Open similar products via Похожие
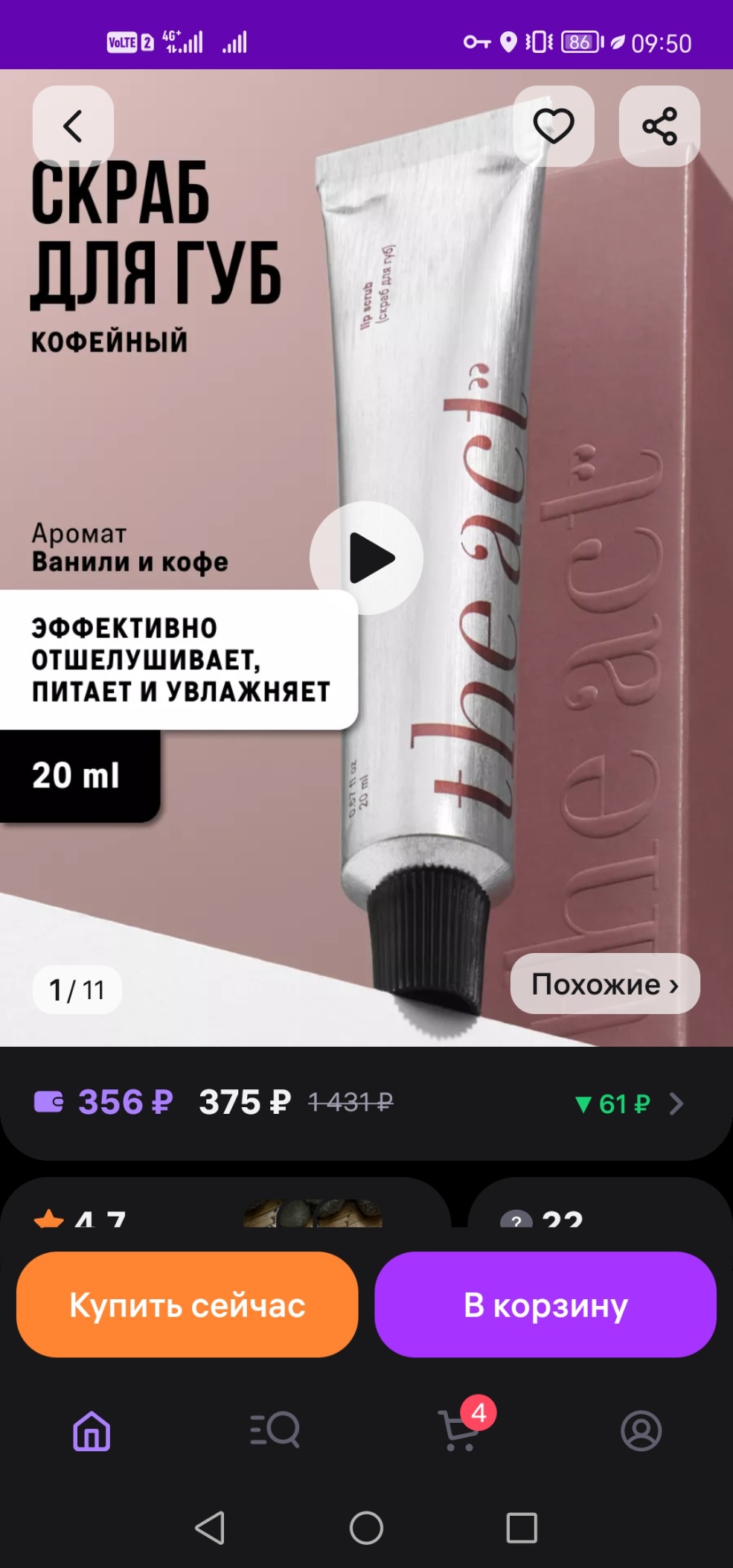Viewport: 733px width, 1568px height. [604, 984]
